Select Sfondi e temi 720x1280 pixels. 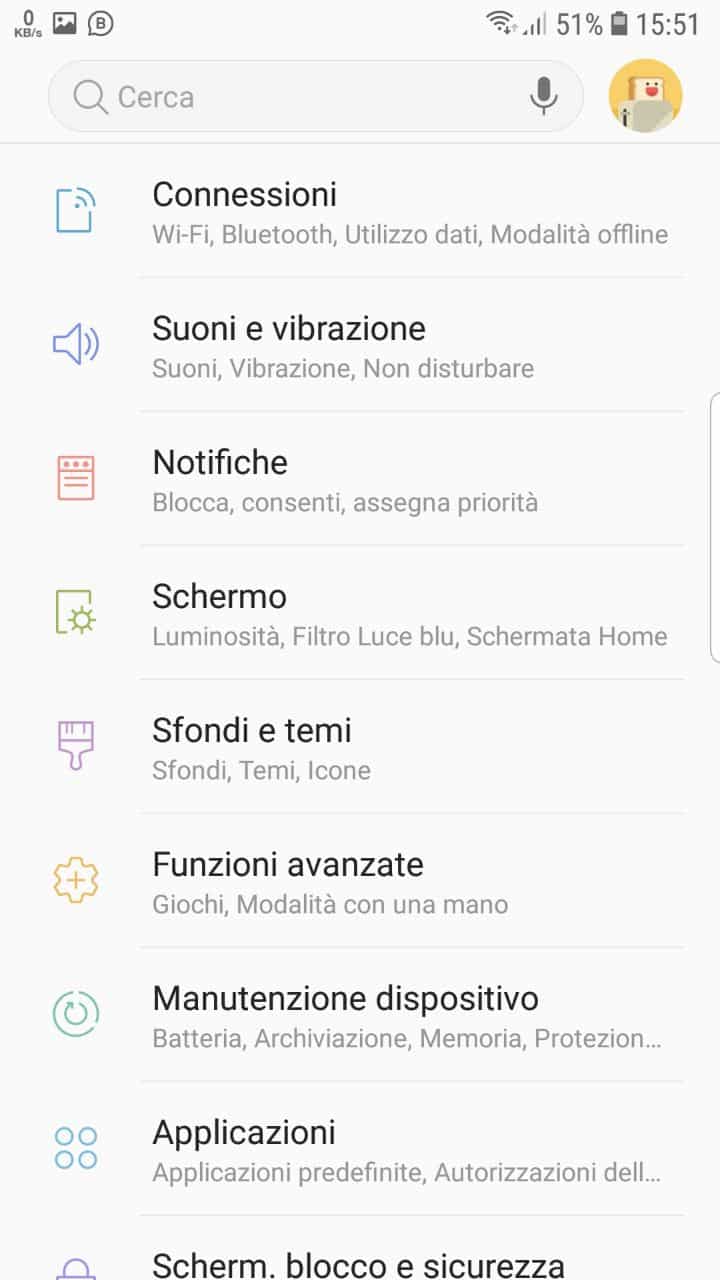click(x=360, y=747)
